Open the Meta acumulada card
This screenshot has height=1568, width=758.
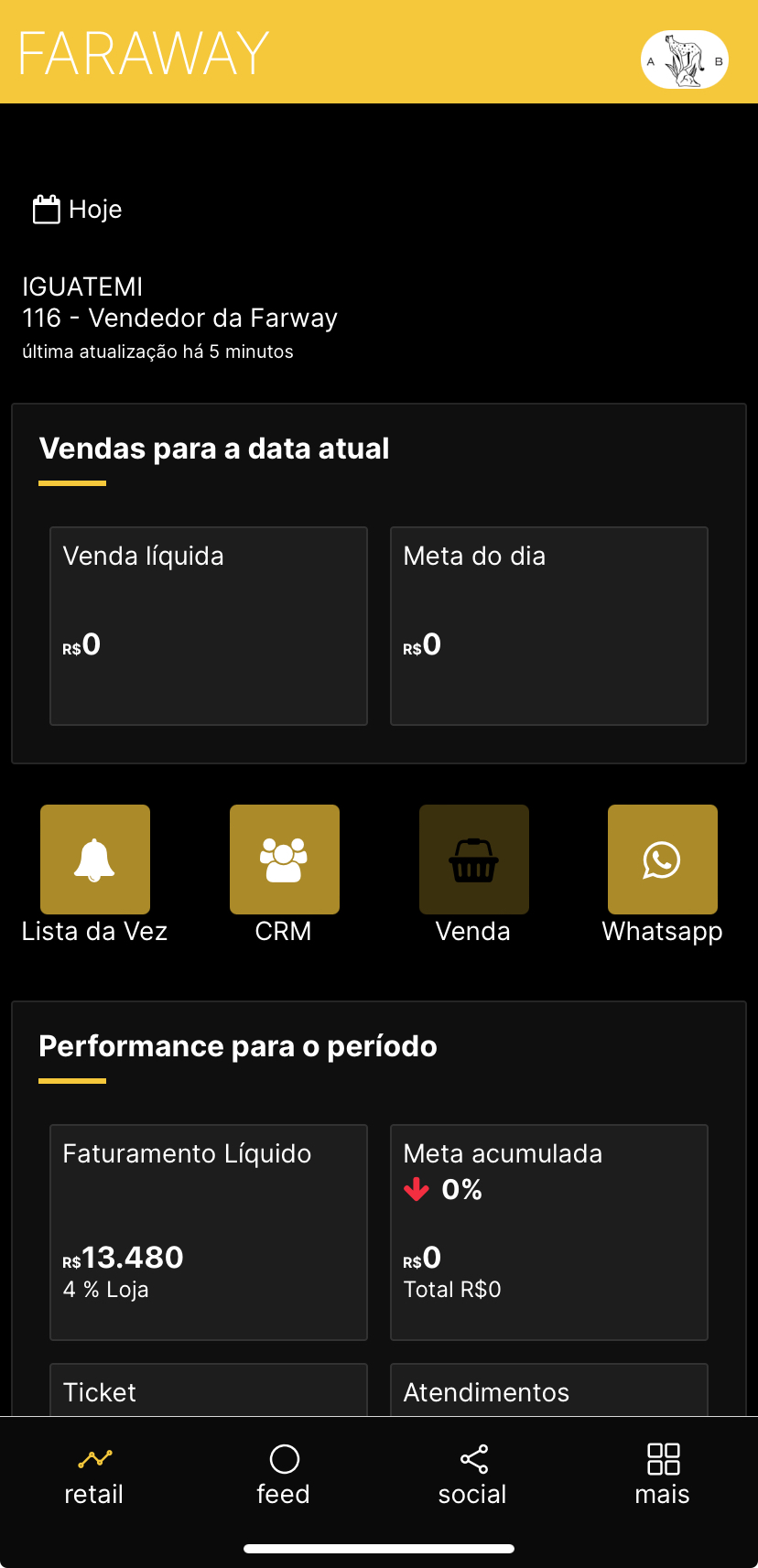(x=549, y=1232)
